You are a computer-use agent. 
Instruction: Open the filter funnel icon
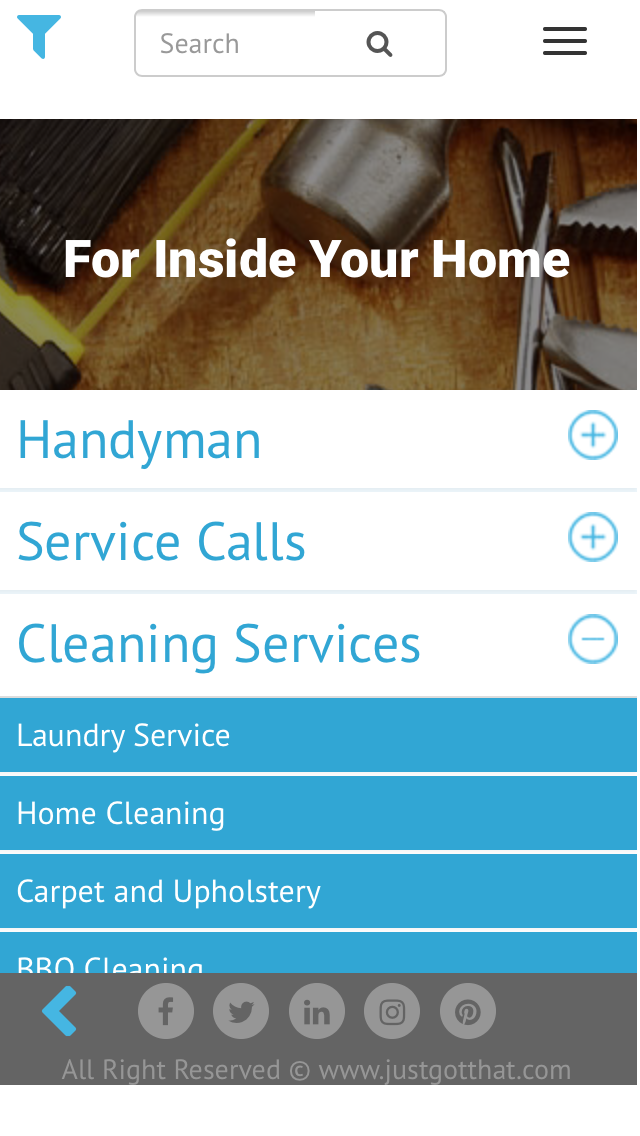39,37
